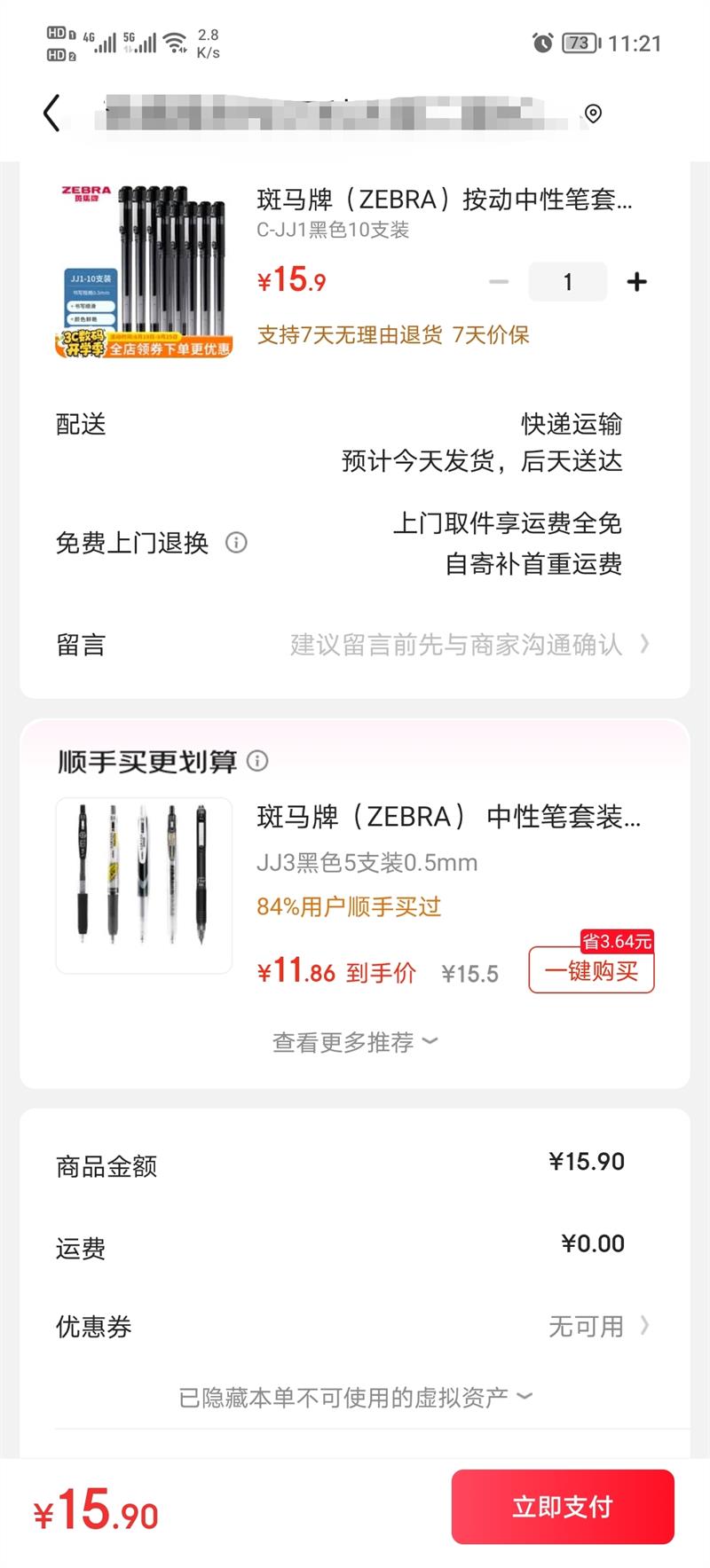Tap 立即支付 to pay now
This screenshot has height=1568, width=710.
[563, 1506]
